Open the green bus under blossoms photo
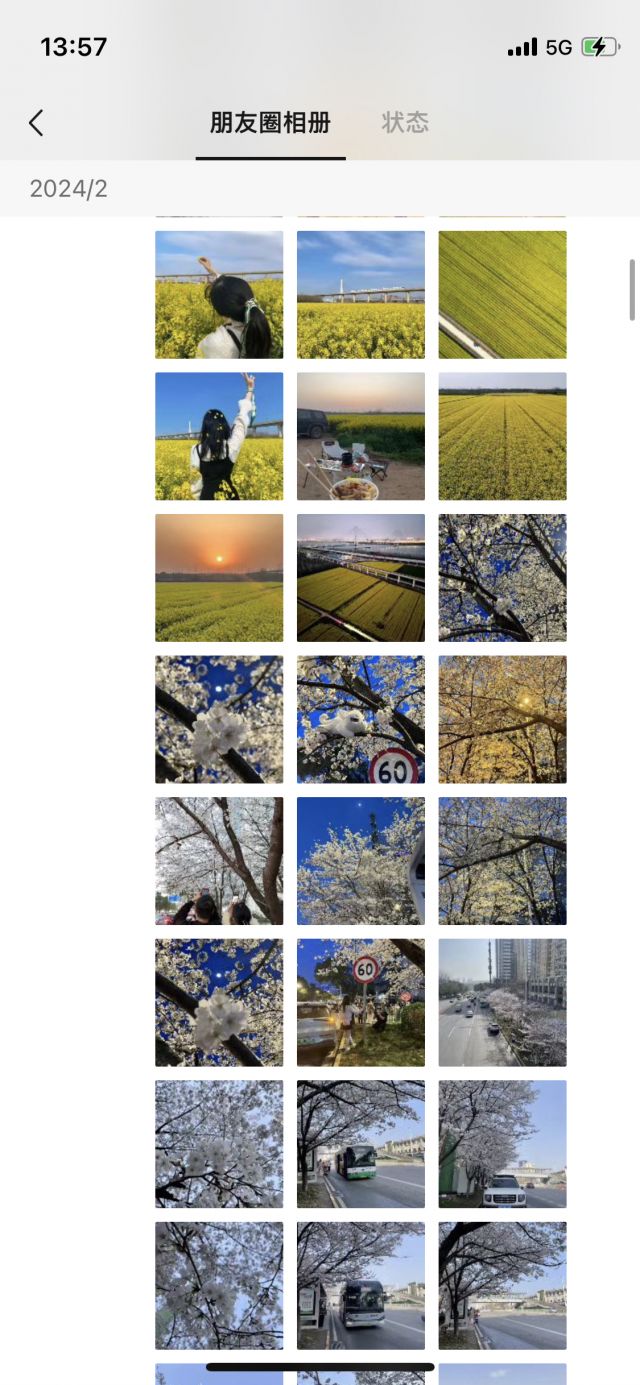Viewport: 640px width, 1385px height. click(x=360, y=1144)
